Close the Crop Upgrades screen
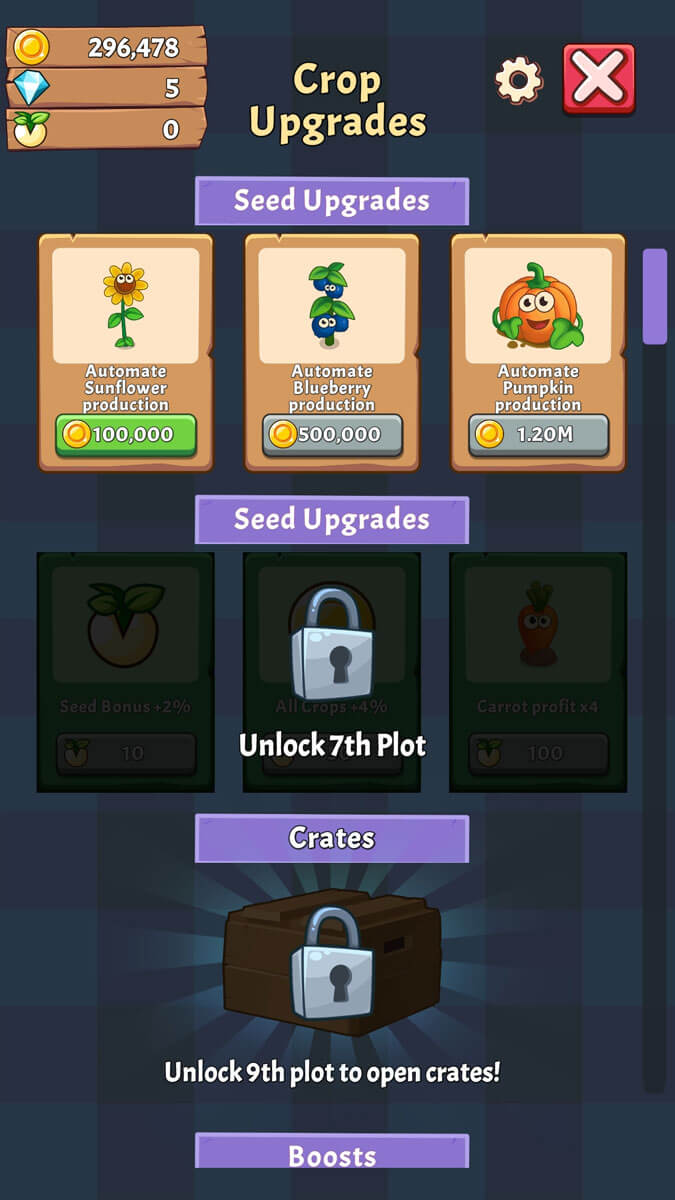The height and width of the screenshot is (1200, 675). (599, 78)
